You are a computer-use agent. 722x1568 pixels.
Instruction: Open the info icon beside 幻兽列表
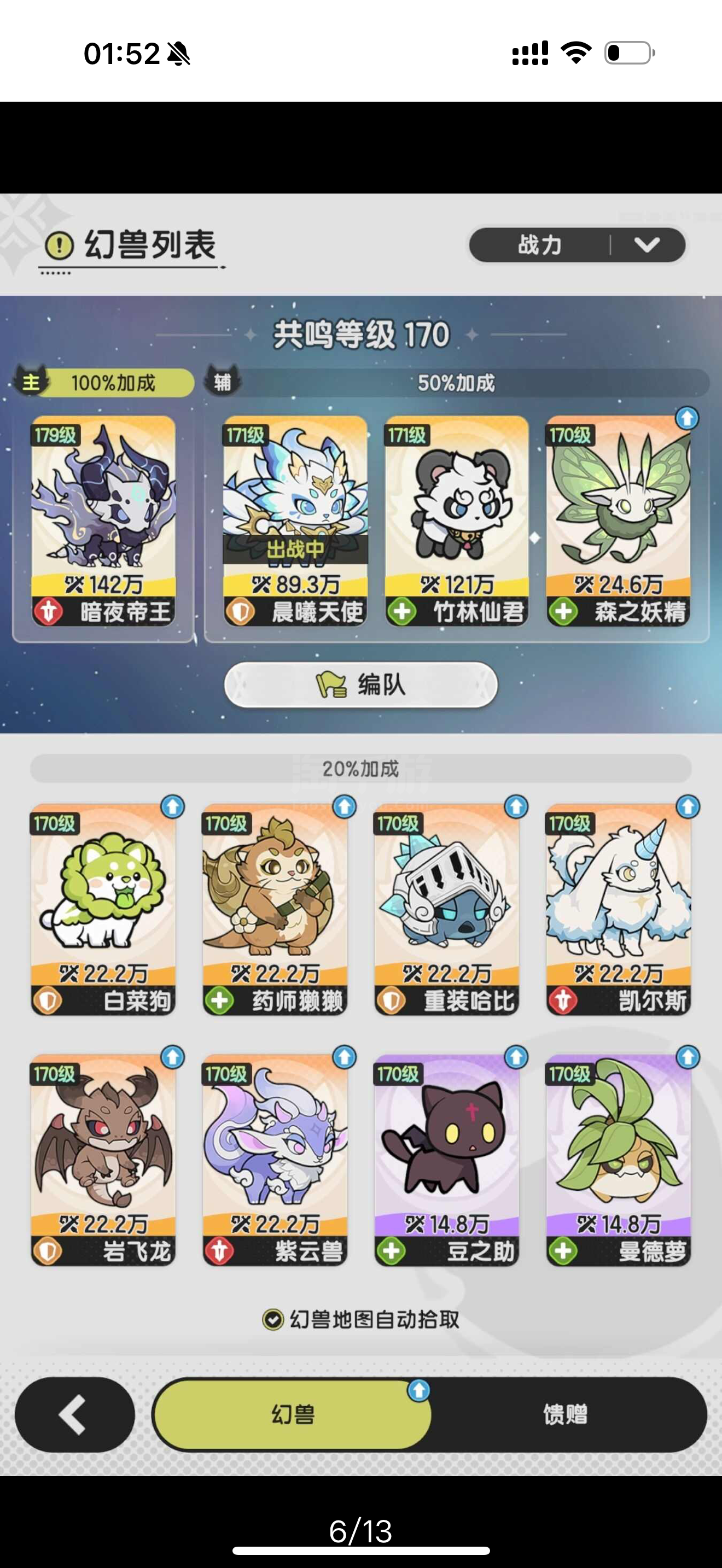point(60,246)
